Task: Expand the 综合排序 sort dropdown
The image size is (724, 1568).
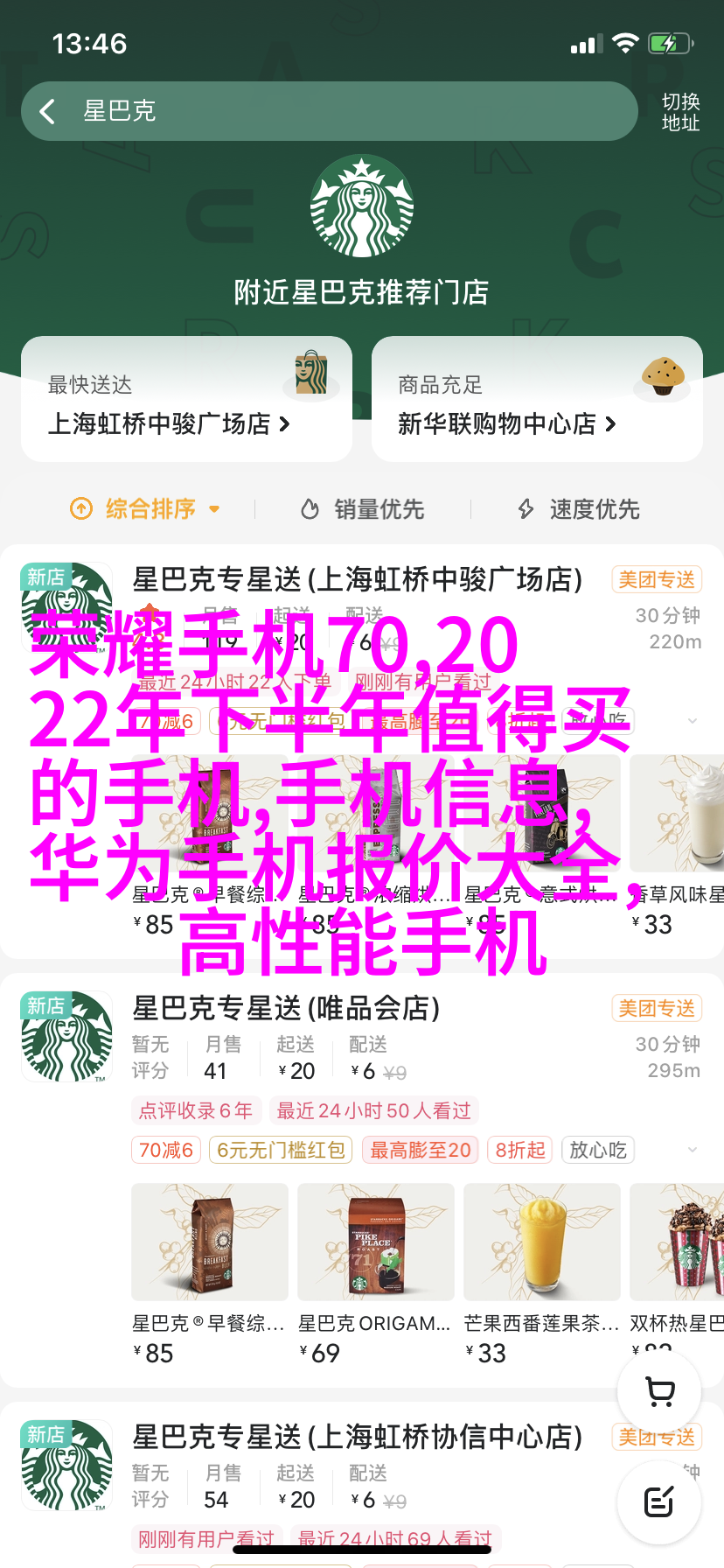Action: 145,508
